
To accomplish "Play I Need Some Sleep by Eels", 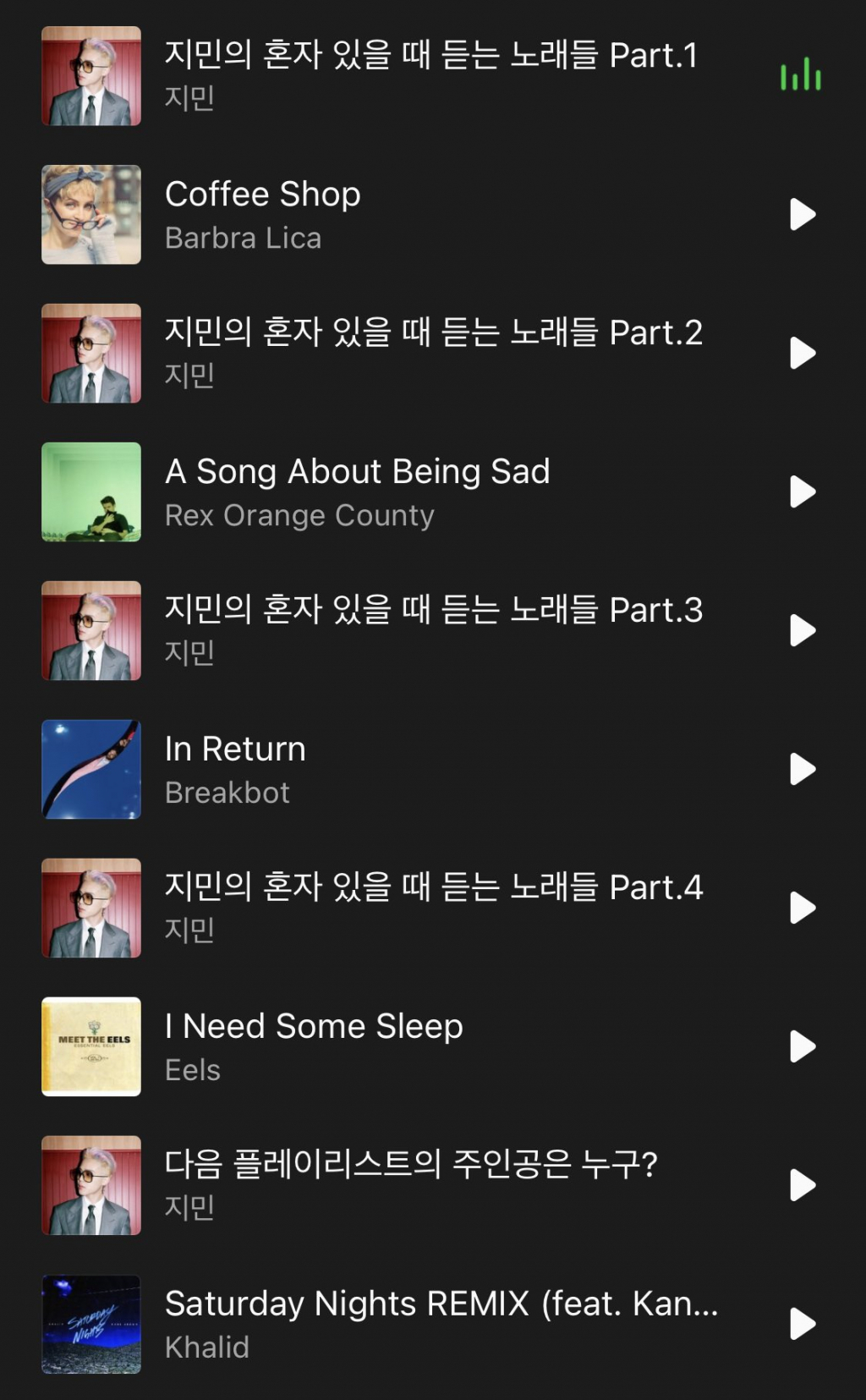I will [802, 1047].
